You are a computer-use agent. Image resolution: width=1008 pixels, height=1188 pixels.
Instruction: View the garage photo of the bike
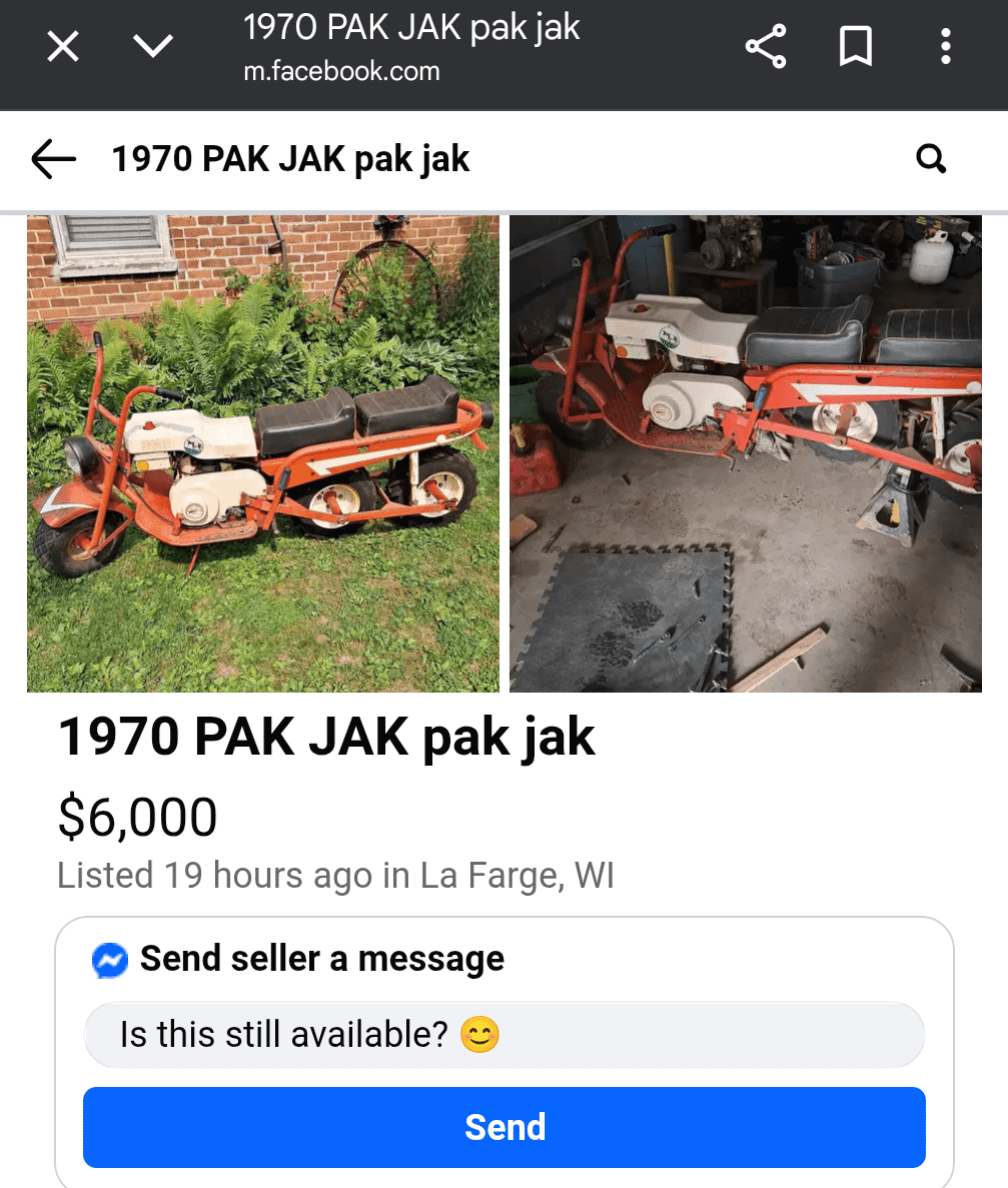point(746,453)
